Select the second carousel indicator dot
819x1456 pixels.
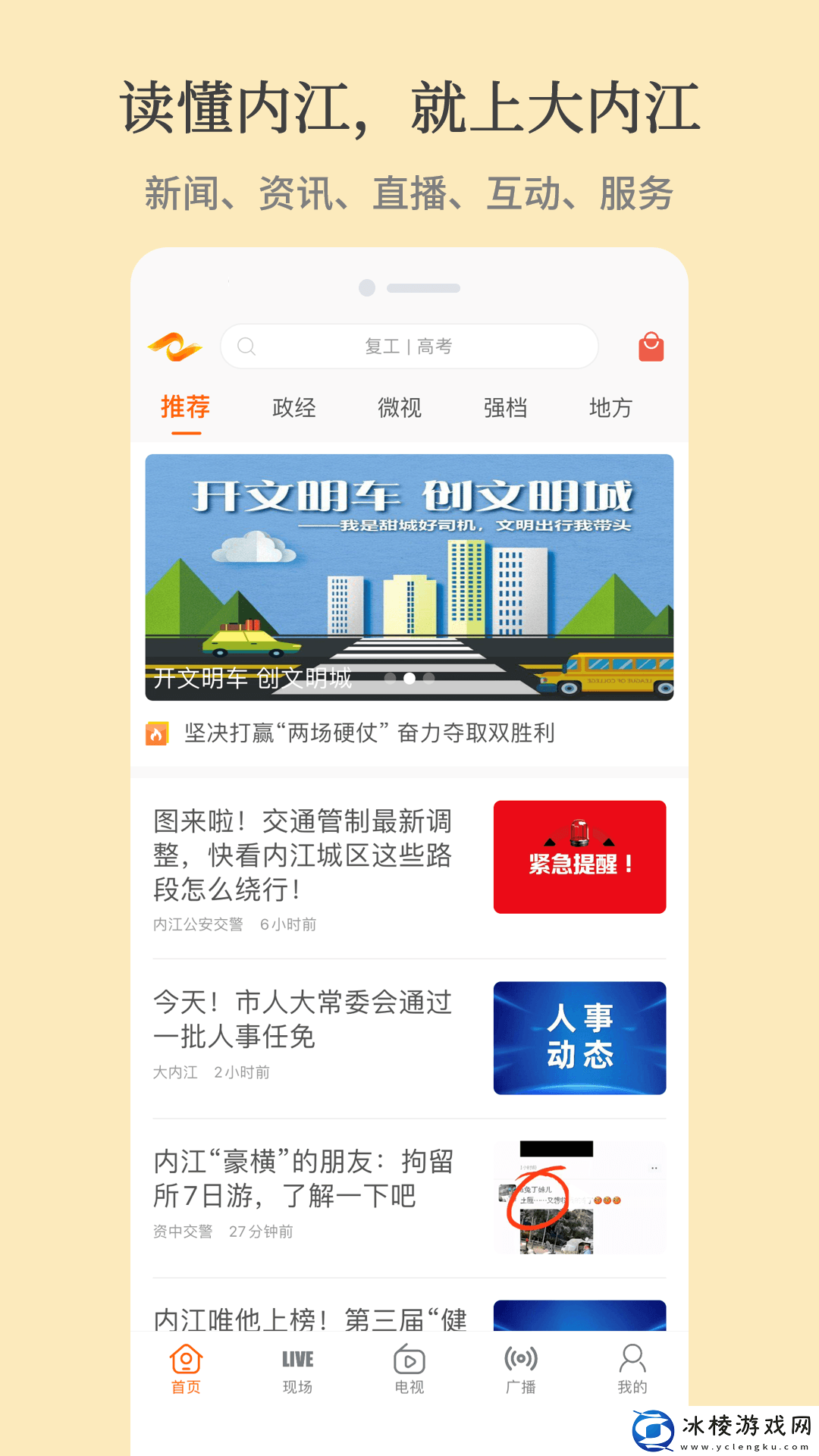pos(409,680)
